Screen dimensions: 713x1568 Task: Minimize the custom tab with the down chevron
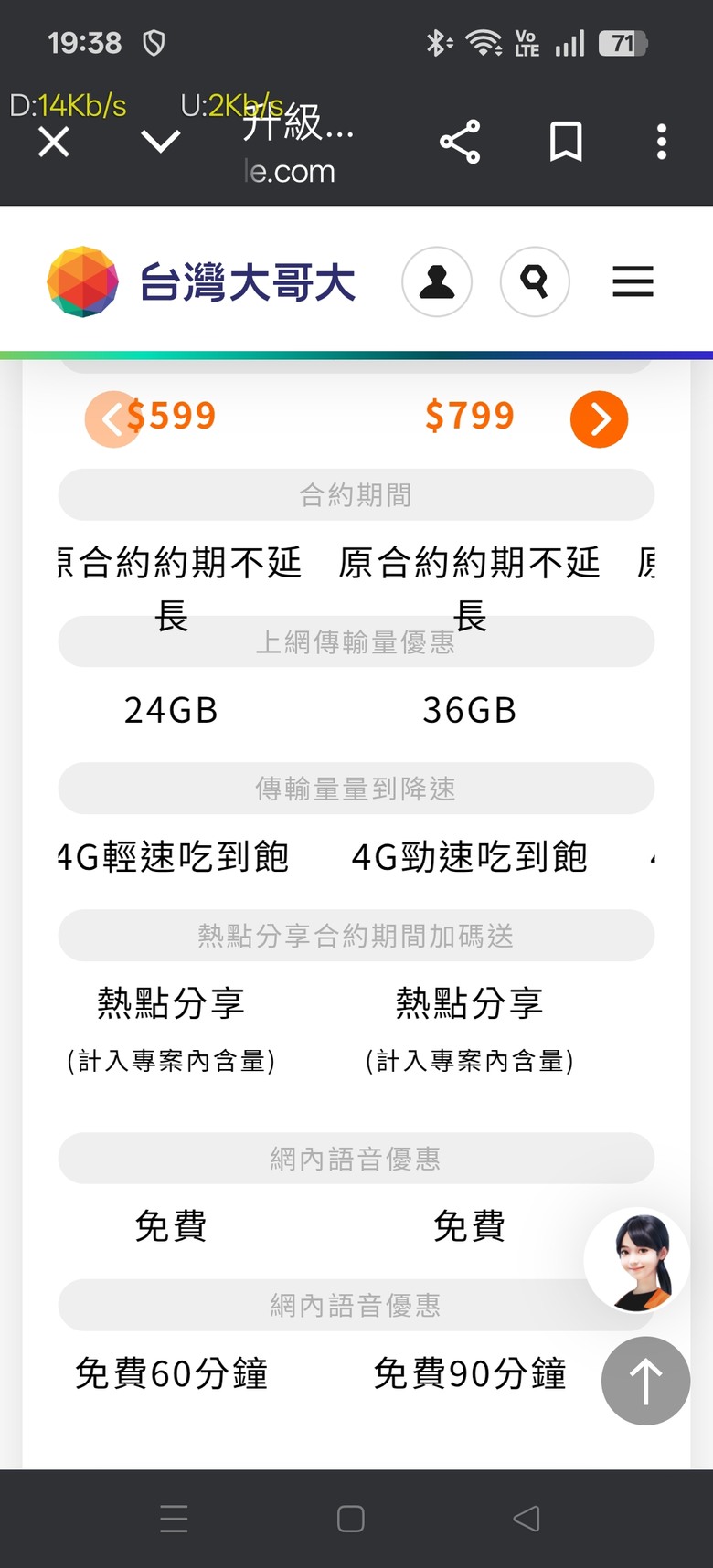(161, 142)
